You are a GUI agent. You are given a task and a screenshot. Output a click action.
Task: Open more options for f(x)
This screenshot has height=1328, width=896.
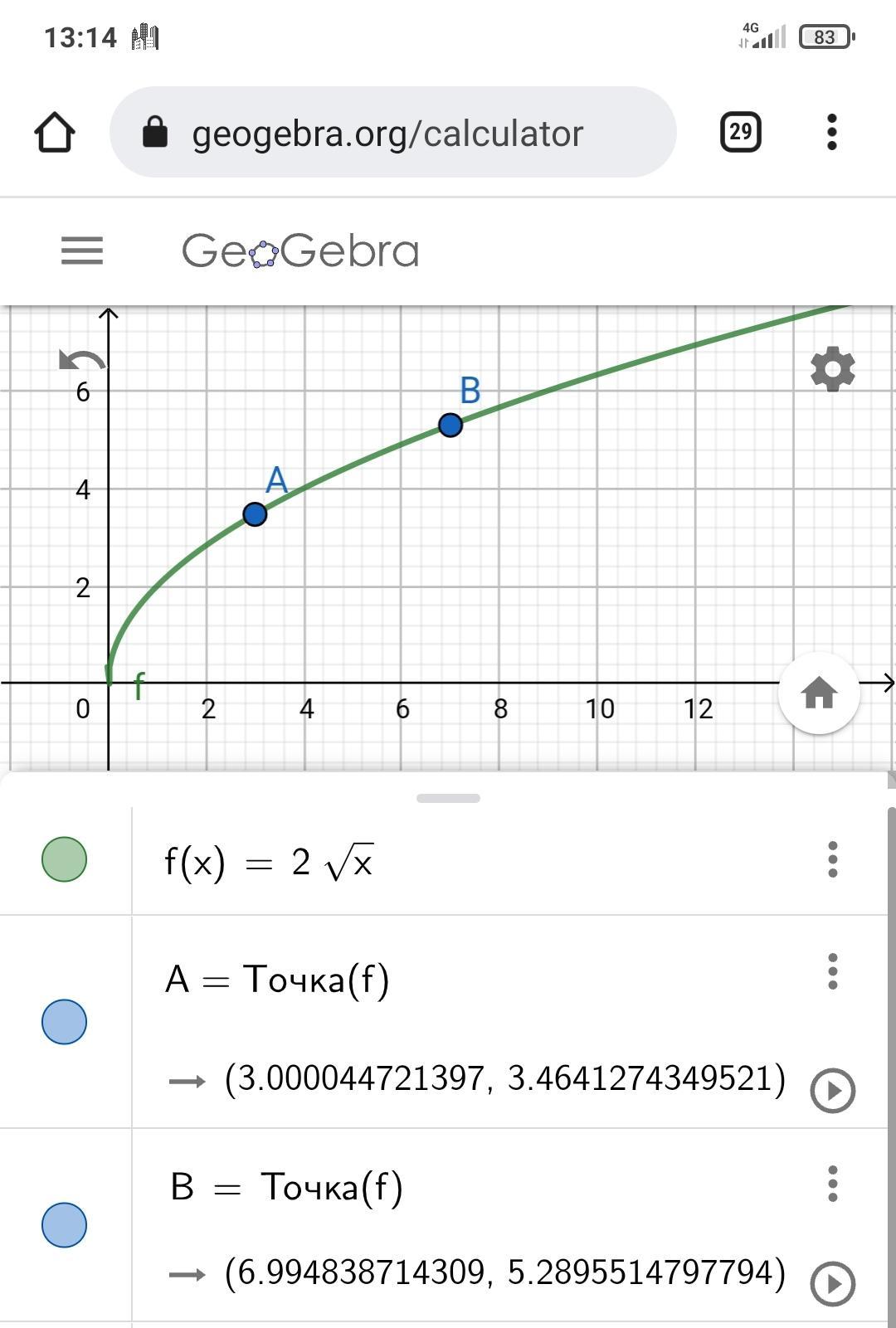832,859
